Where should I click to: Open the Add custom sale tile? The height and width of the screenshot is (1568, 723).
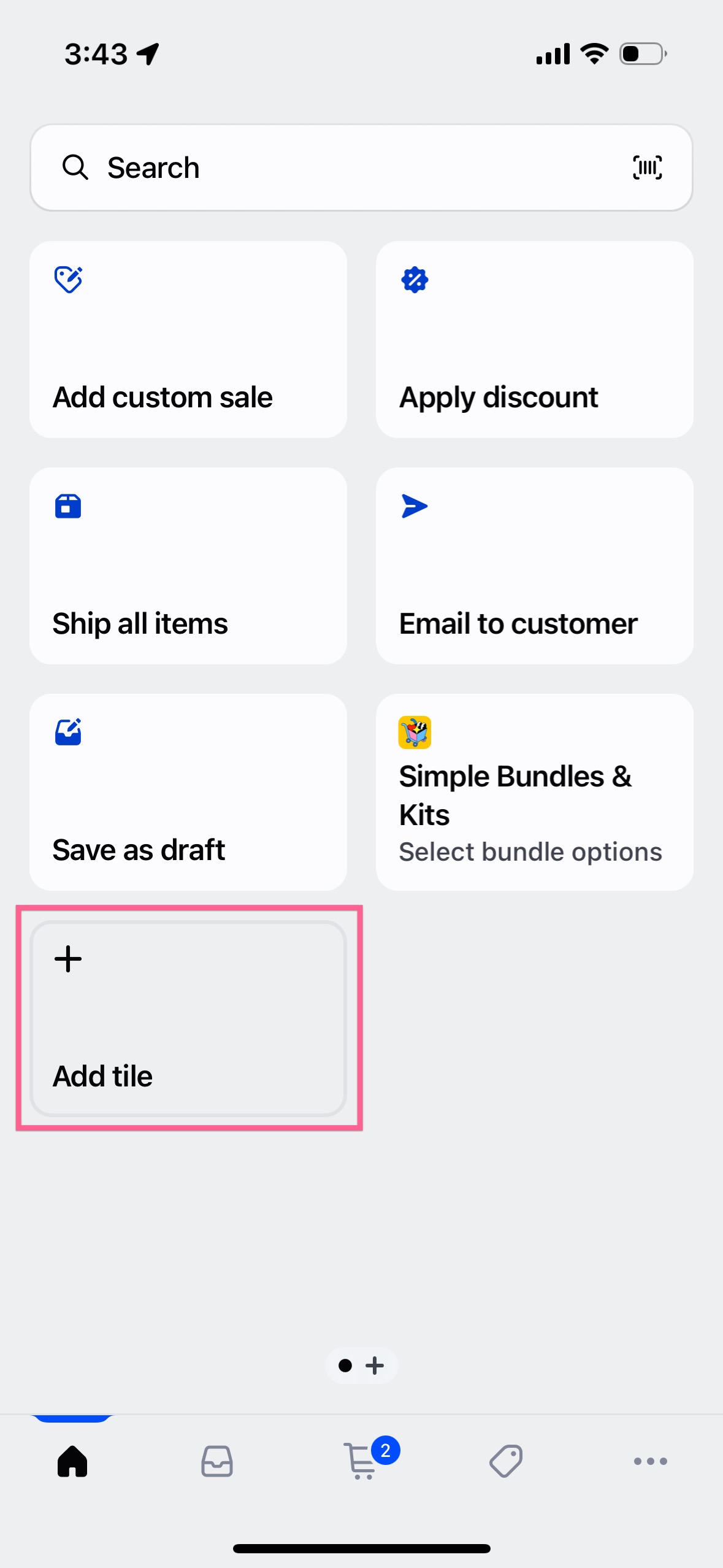(188, 339)
